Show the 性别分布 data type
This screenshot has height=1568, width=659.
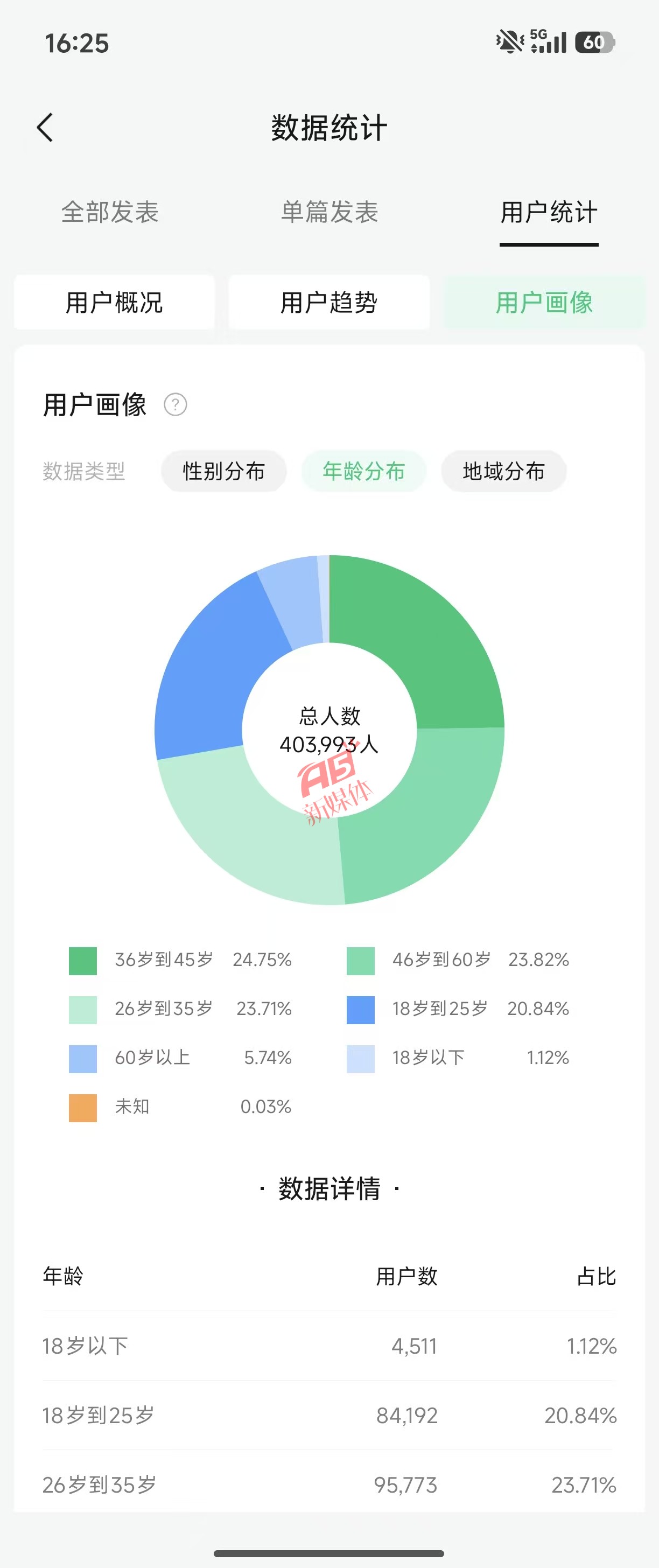[x=223, y=471]
